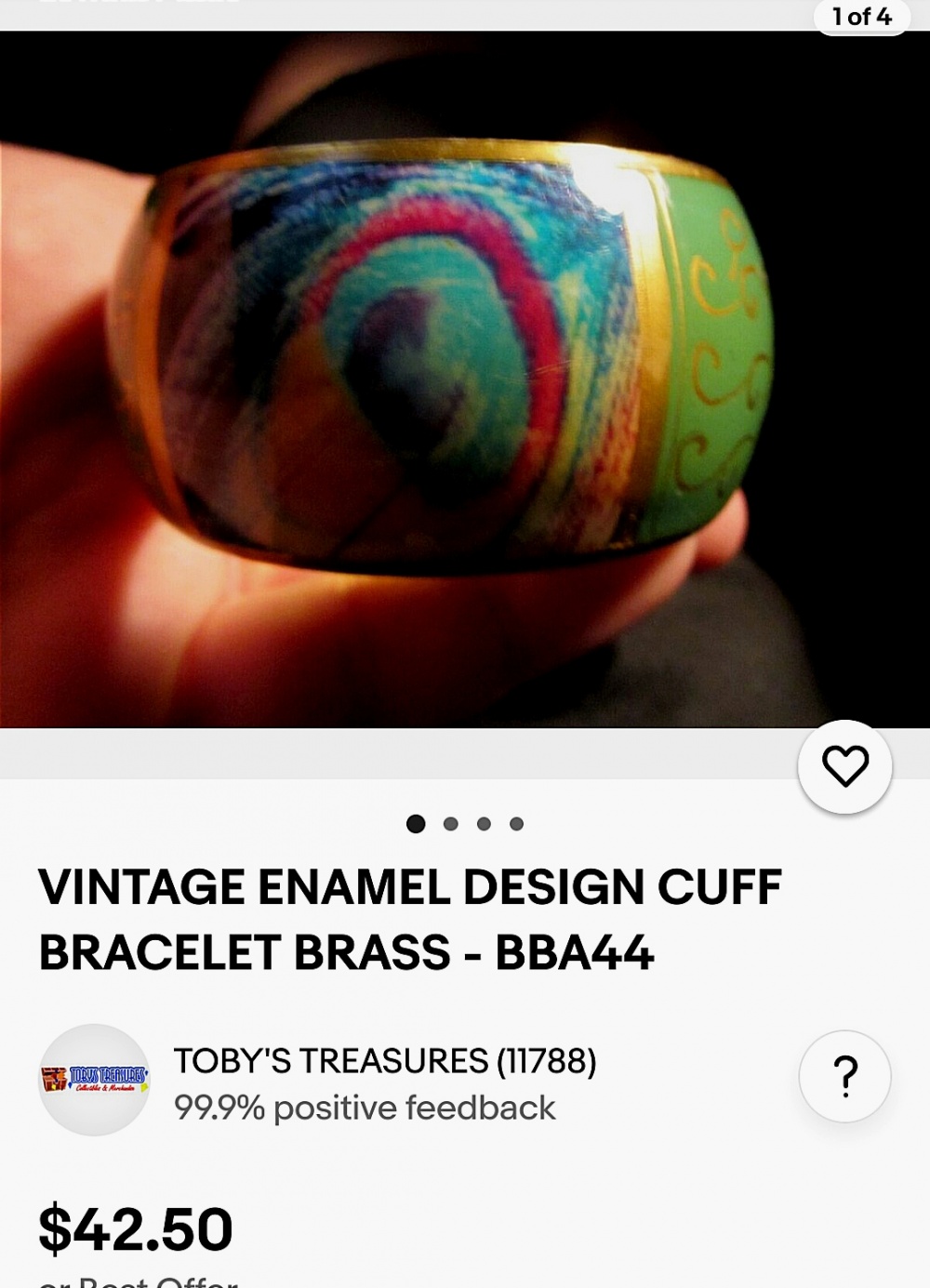Open the TOBY'S TREASURES seller profile

[385, 1061]
